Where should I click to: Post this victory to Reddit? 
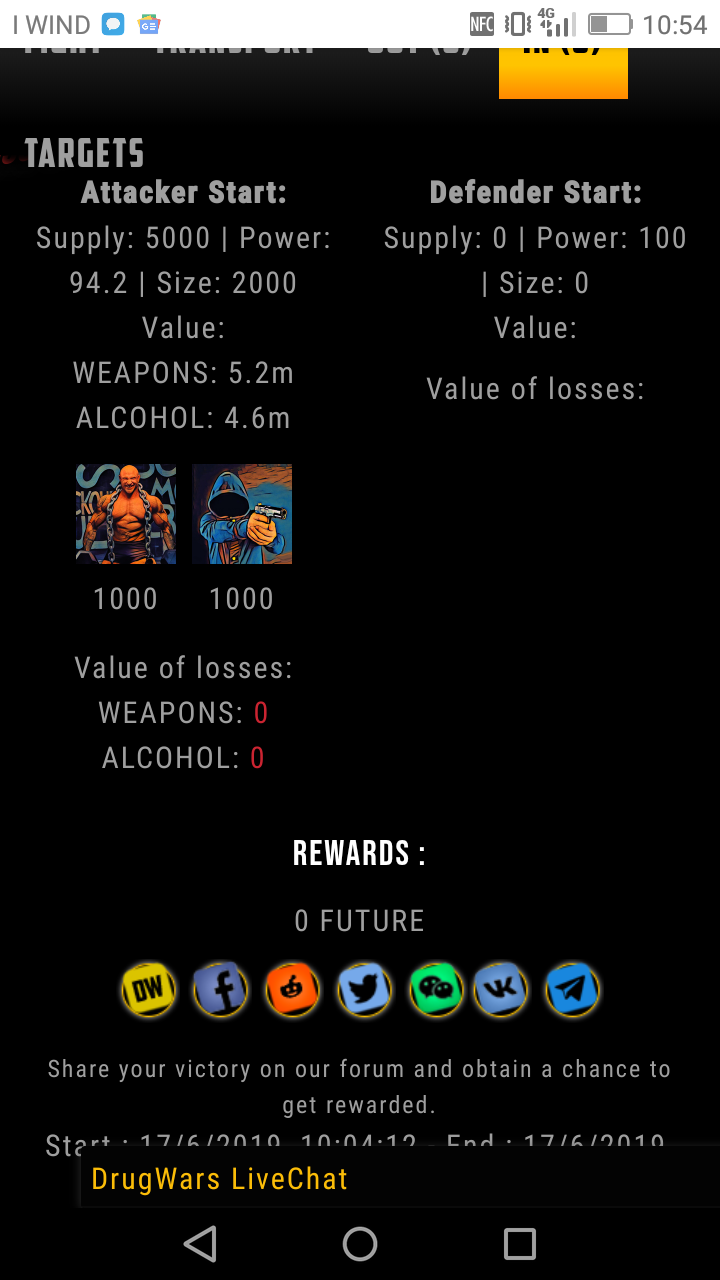pyautogui.click(x=292, y=990)
